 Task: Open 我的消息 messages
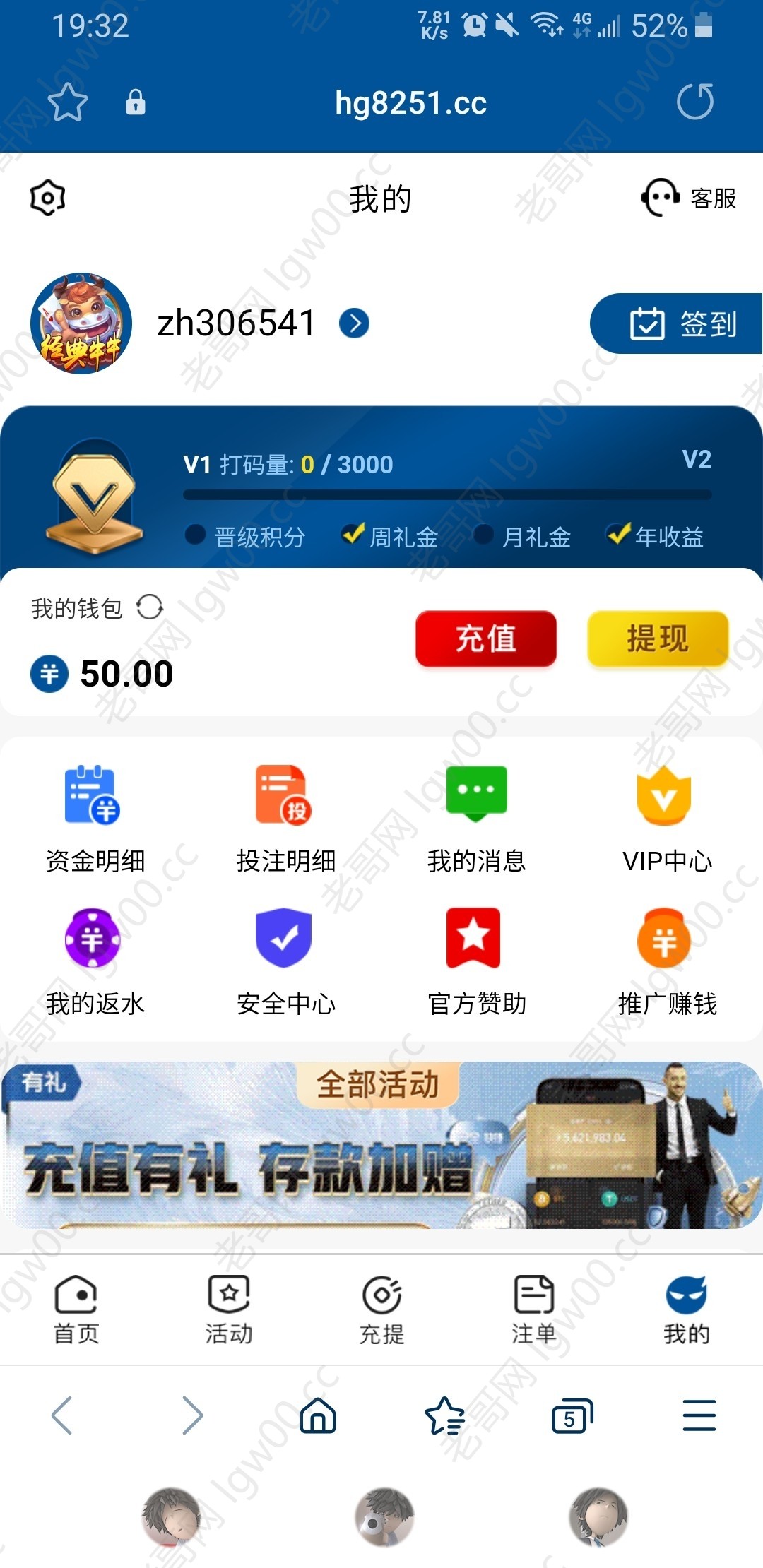click(x=476, y=818)
